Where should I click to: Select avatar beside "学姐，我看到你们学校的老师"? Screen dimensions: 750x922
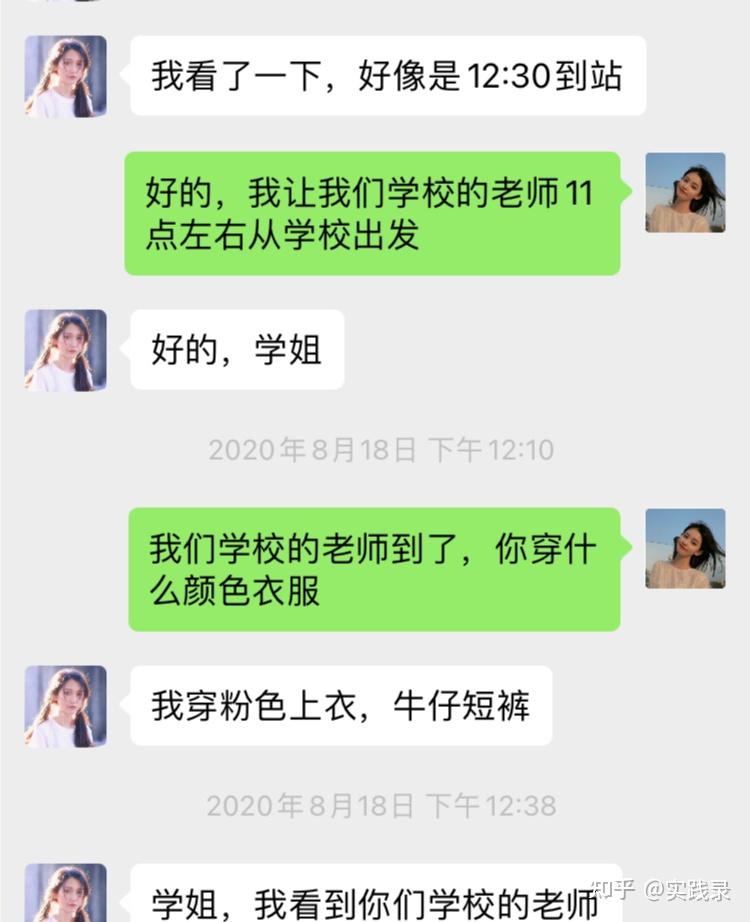pyautogui.click(x=65, y=893)
